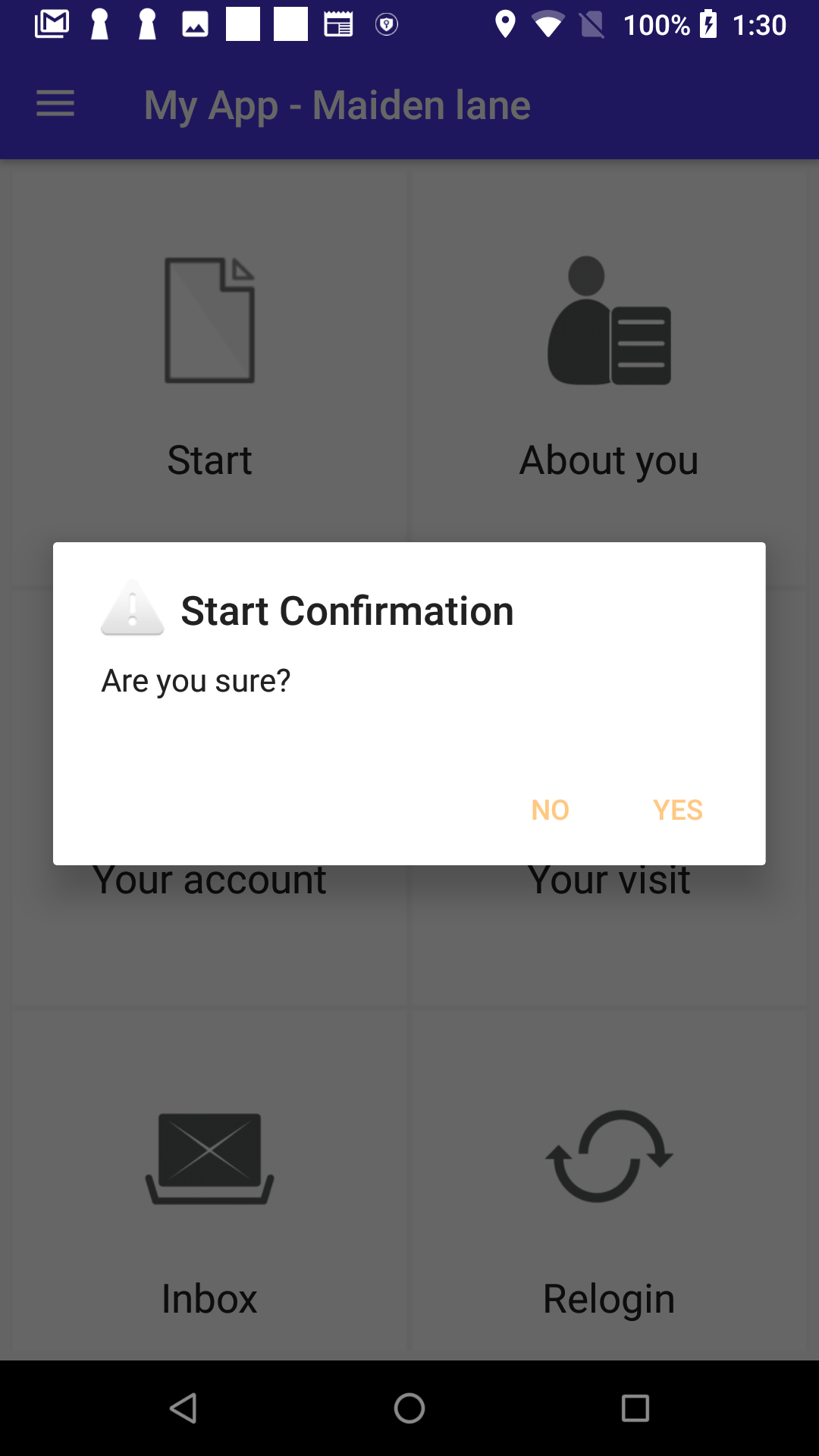Confirm start by tapping YES
Image resolution: width=819 pixels, height=1456 pixels.
pyautogui.click(x=677, y=810)
